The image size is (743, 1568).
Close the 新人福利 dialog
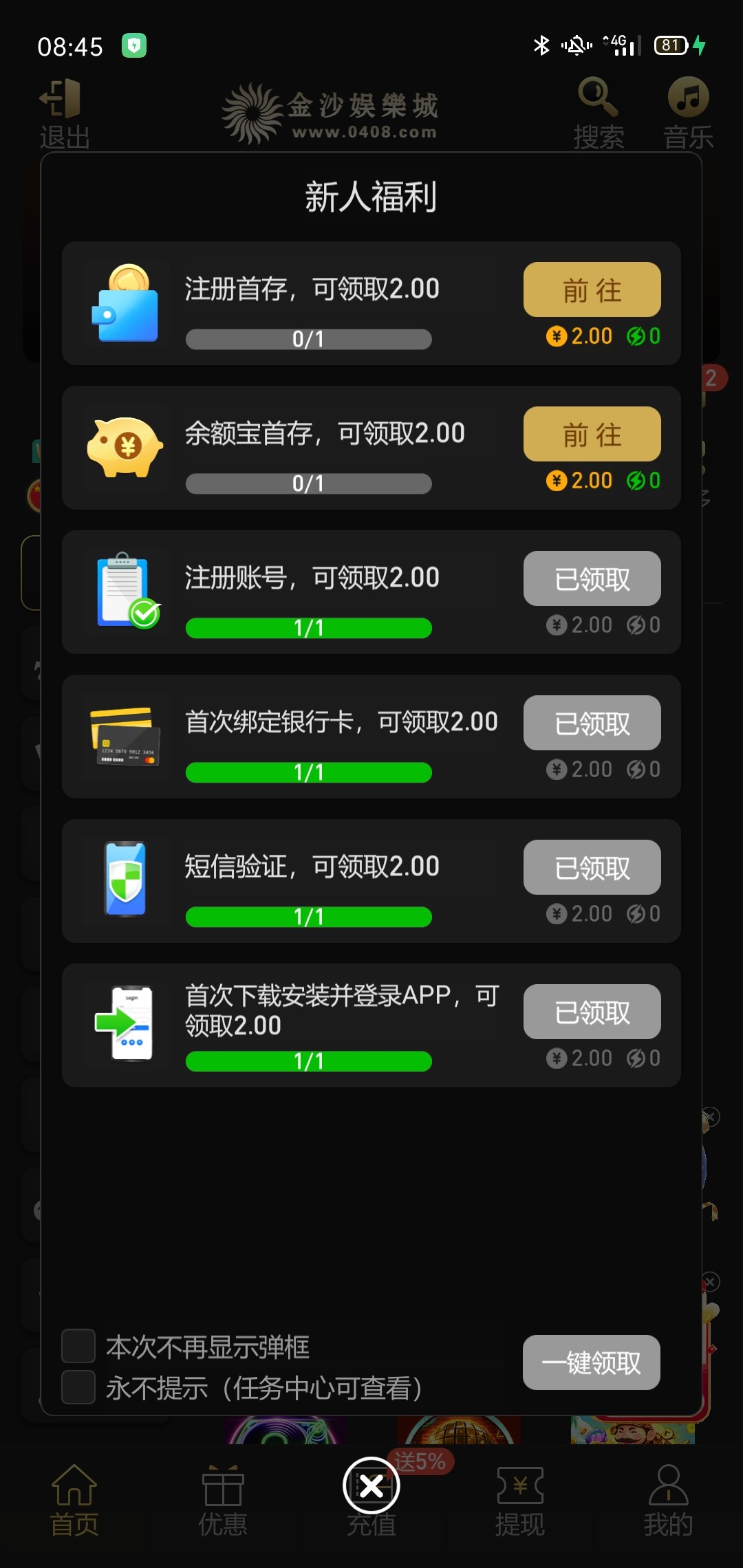[x=371, y=1485]
